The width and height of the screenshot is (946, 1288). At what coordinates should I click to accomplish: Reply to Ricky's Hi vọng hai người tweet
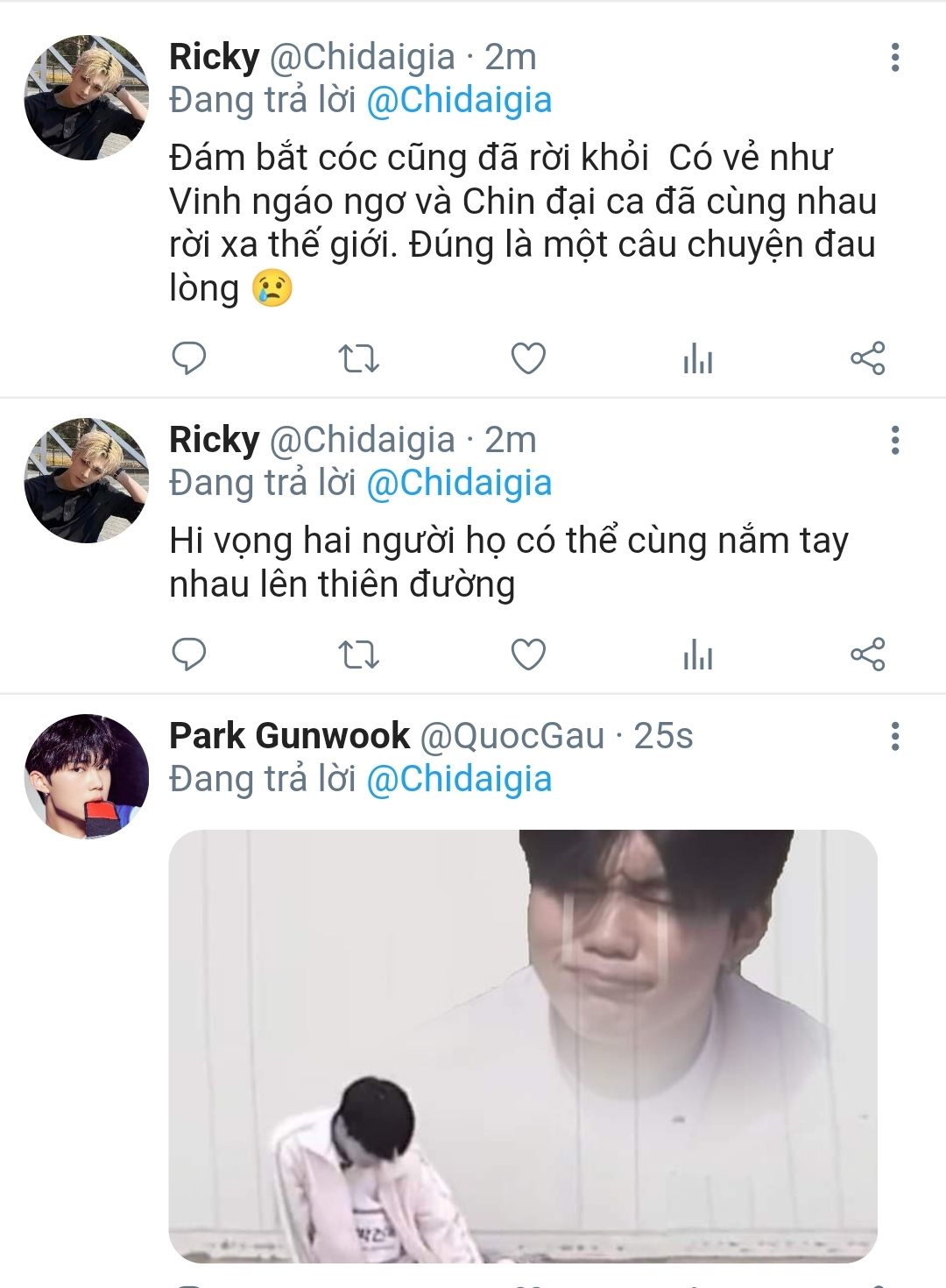pyautogui.click(x=188, y=655)
